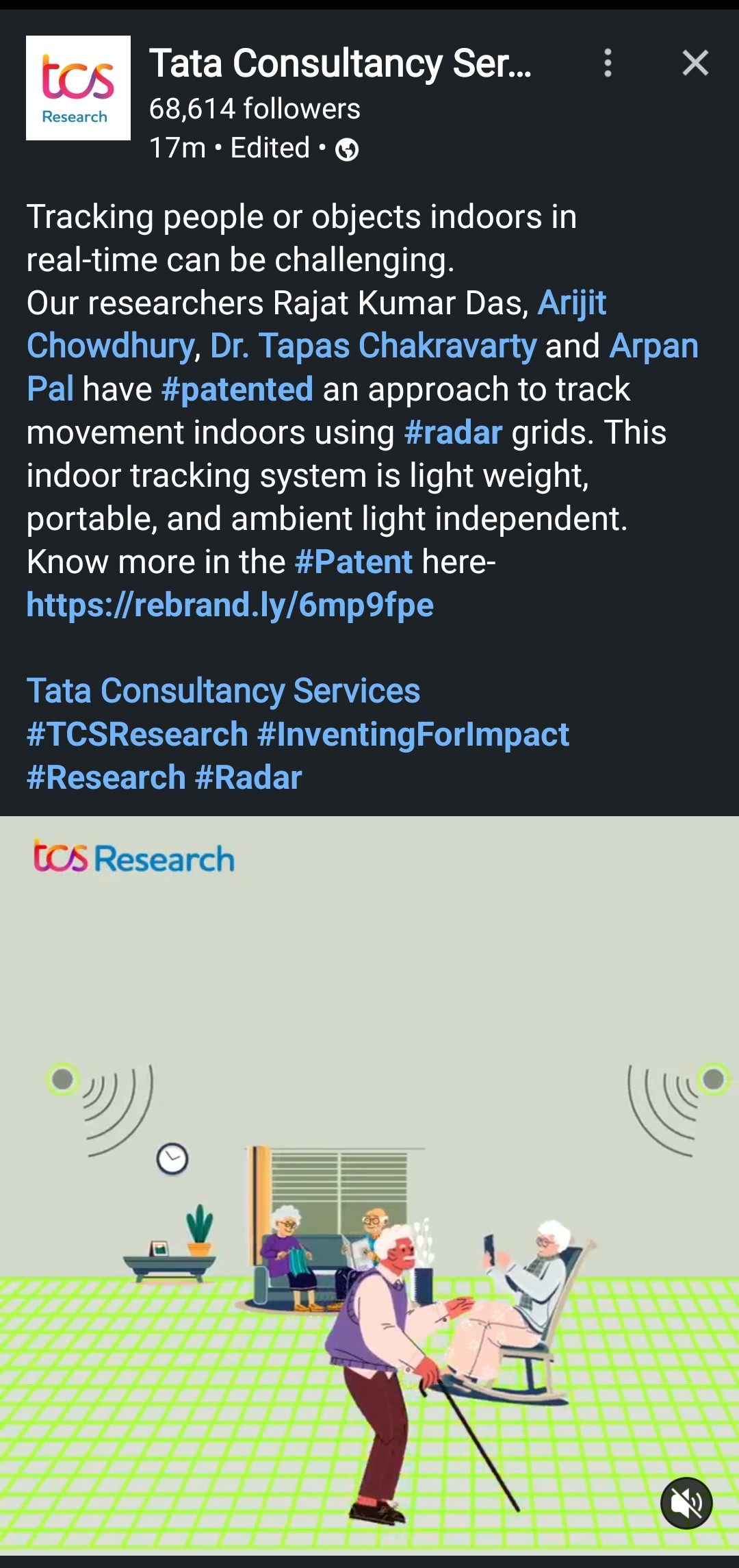Open the #InventingForImpact hashtag
Image resolution: width=739 pixels, height=1568 pixels.
pos(413,734)
